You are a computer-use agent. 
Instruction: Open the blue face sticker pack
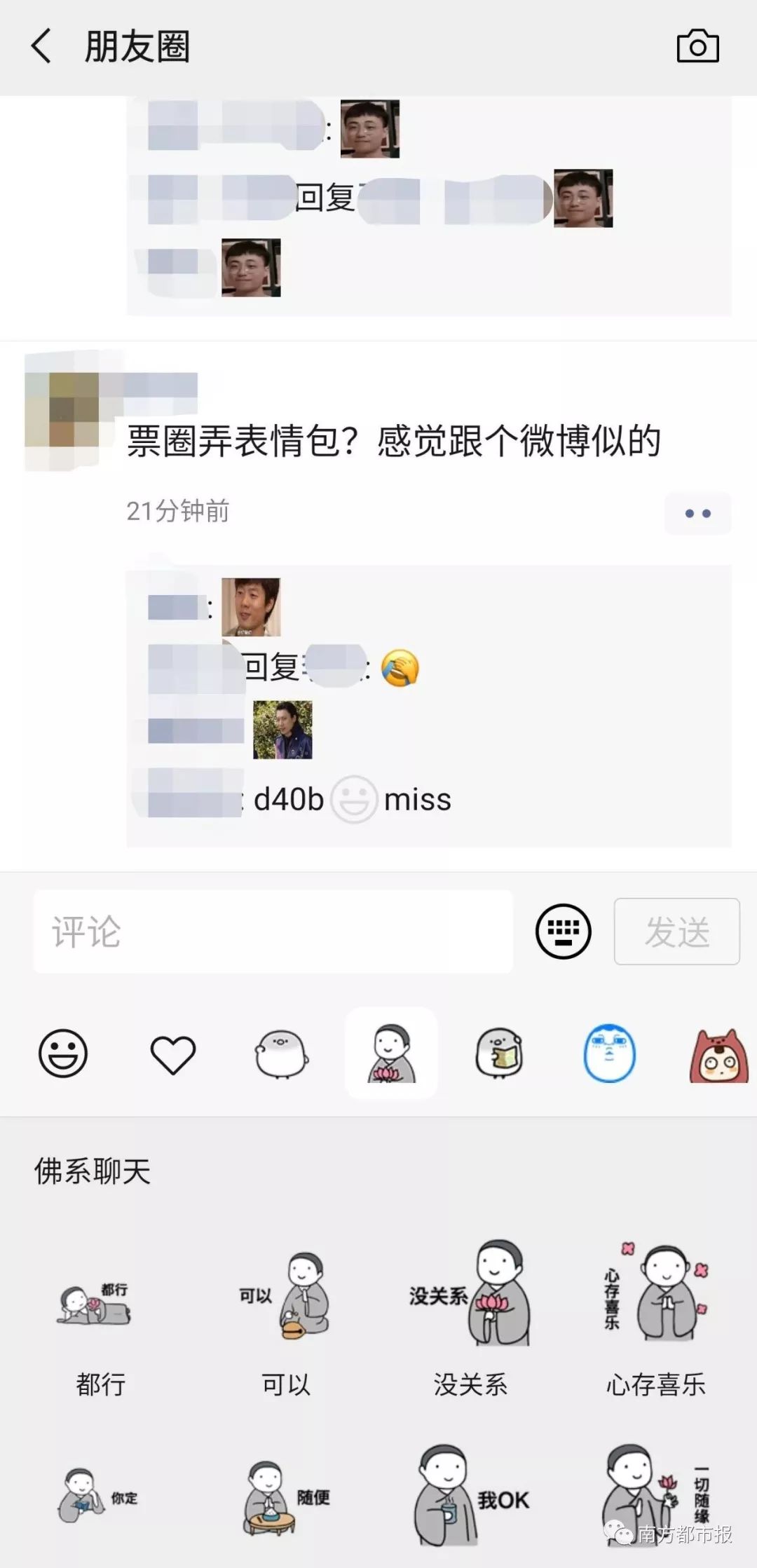[x=609, y=1054]
